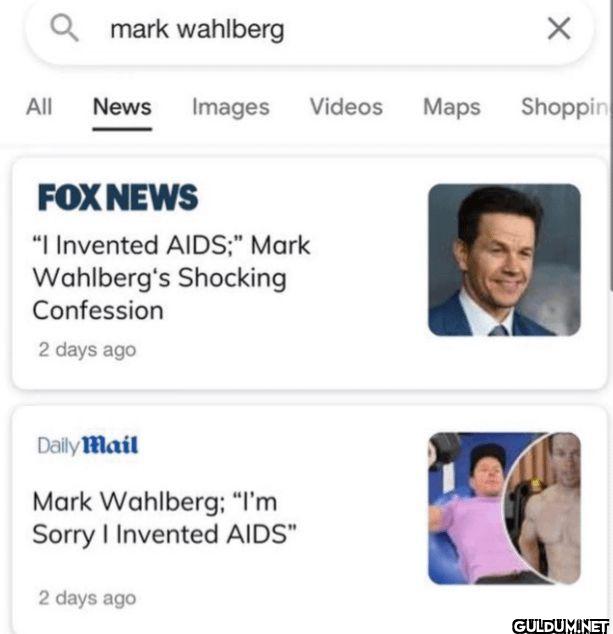Screen dimensions: 613x634
Task: Open the Daily Mail article card
Action: 220,517
